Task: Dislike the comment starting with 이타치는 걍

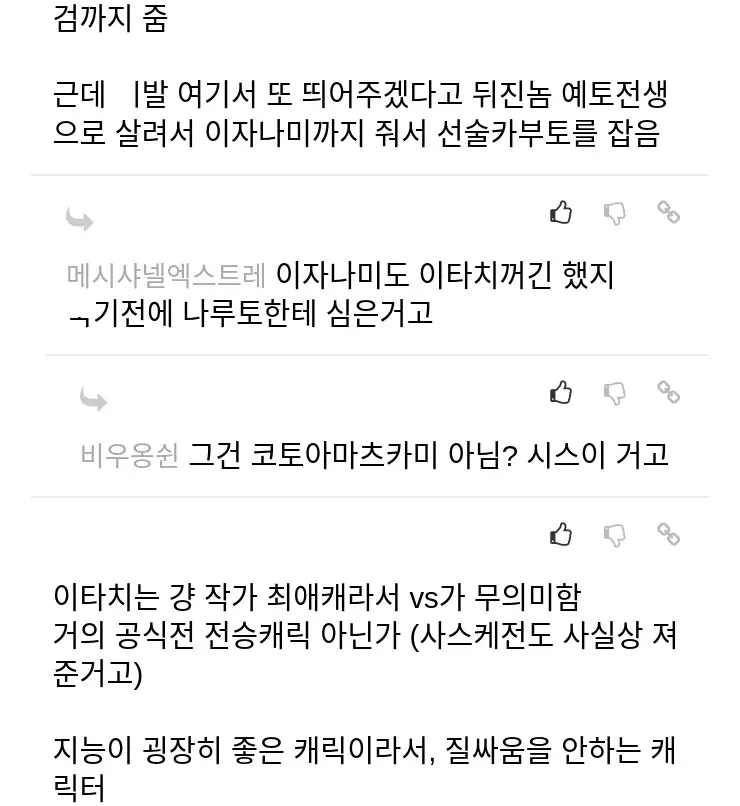Action: tap(615, 535)
